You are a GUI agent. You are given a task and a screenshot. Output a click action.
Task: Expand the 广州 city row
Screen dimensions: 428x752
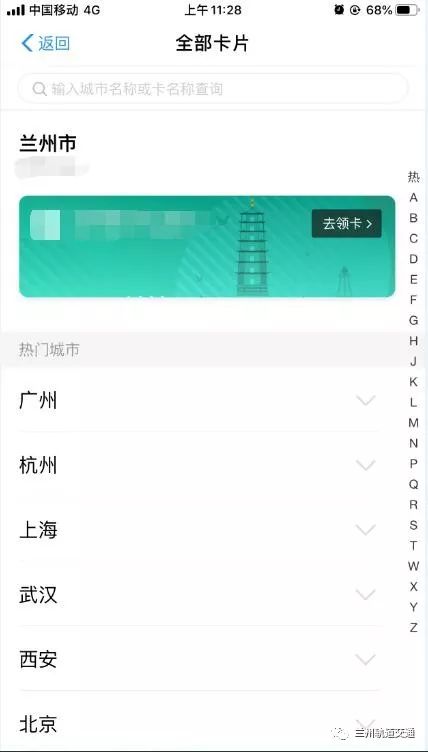(x=200, y=400)
